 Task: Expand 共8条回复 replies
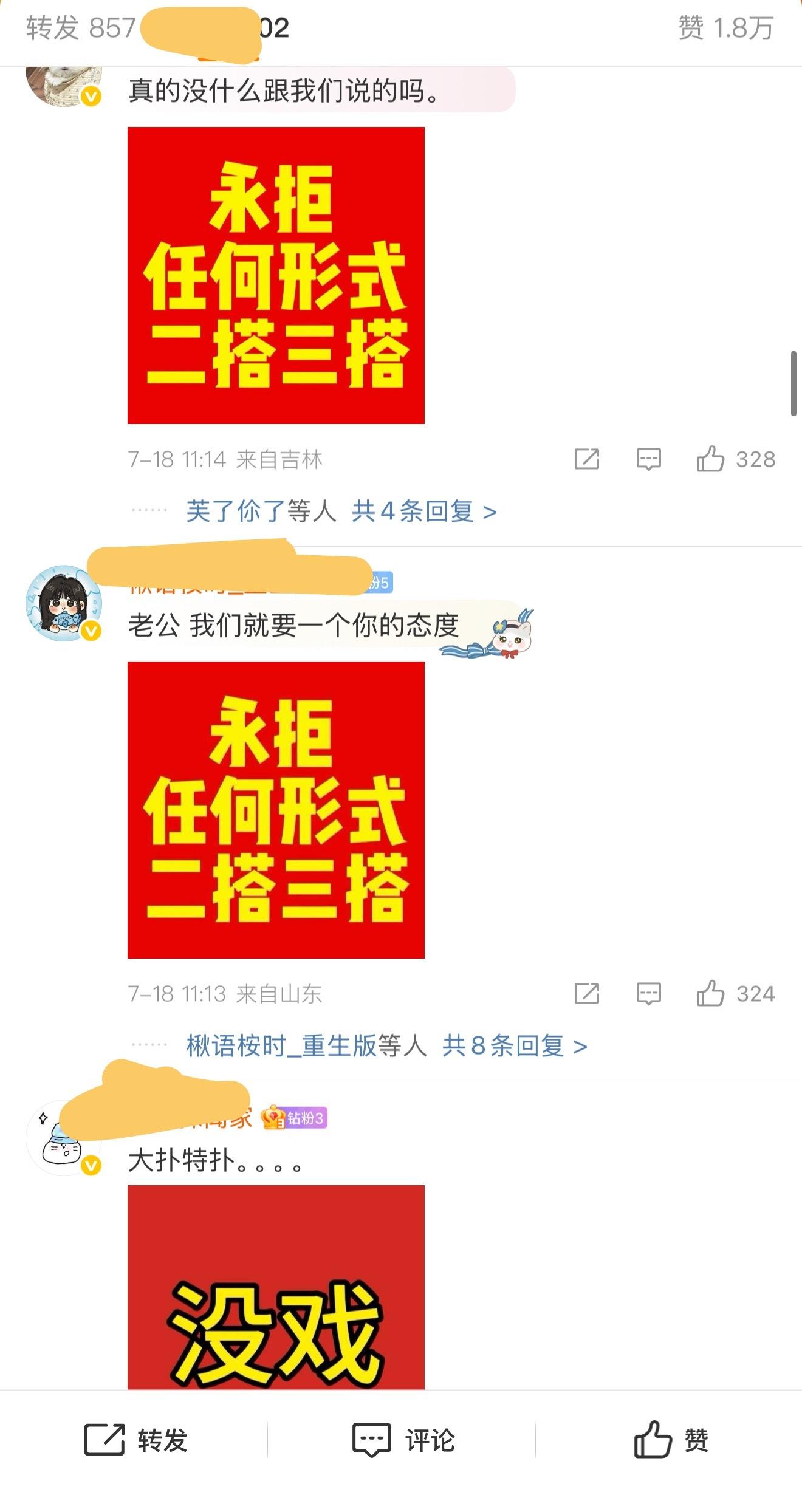515,1046
